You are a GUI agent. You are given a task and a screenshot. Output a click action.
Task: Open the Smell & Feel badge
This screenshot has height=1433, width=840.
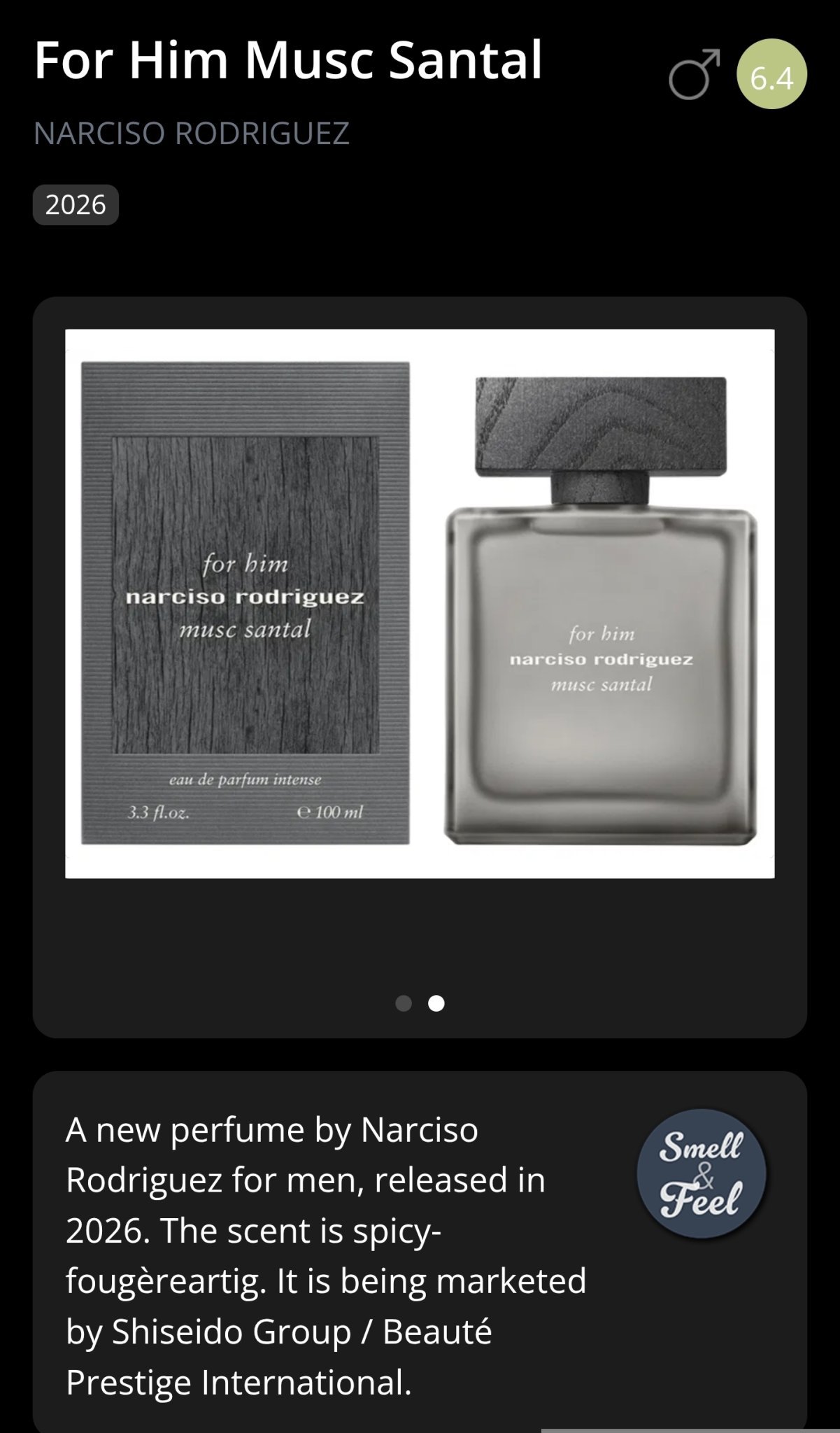coord(701,1173)
